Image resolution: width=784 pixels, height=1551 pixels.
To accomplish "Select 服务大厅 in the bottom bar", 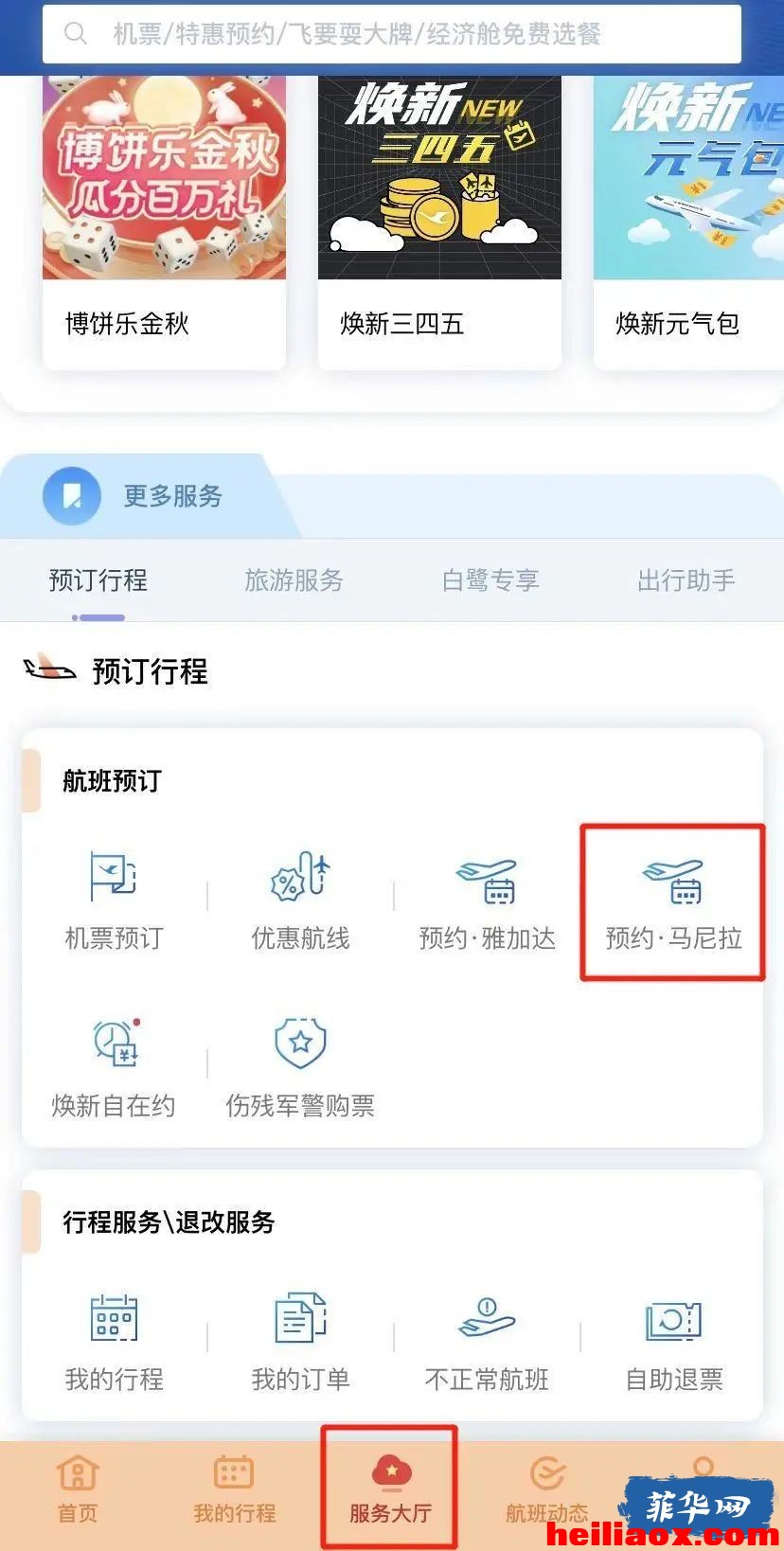I will pyautogui.click(x=390, y=1489).
